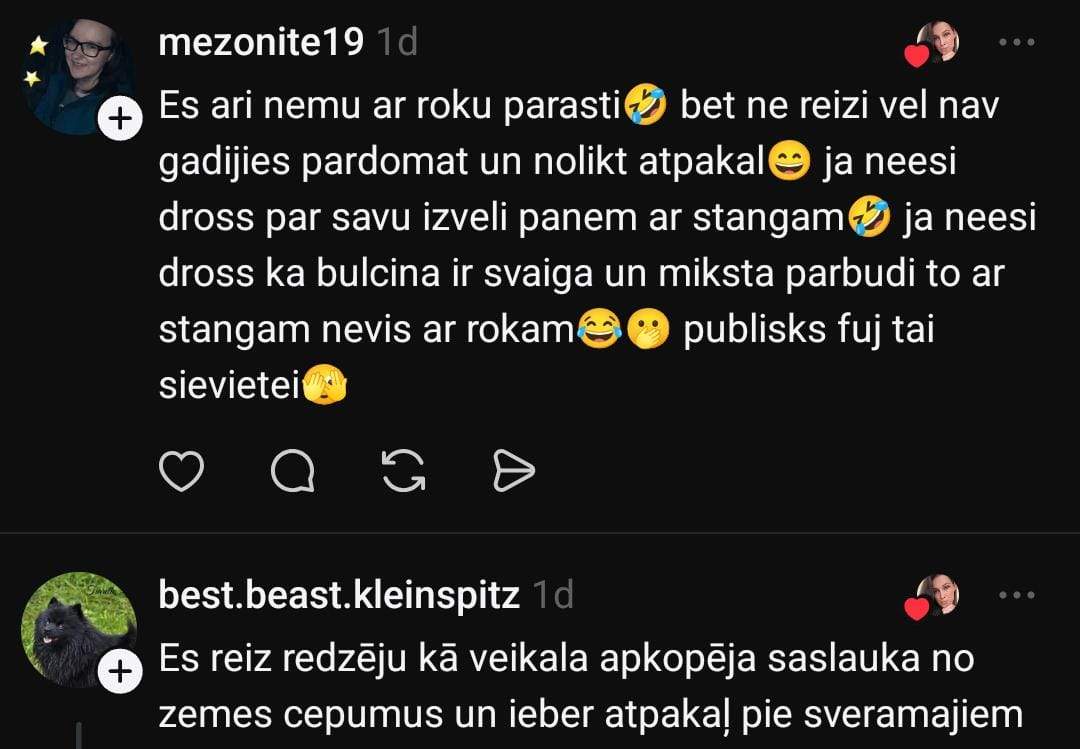Open overflow menu on best.beast.kleinspitz comment
The width and height of the screenshot is (1080, 749).
point(1016,595)
